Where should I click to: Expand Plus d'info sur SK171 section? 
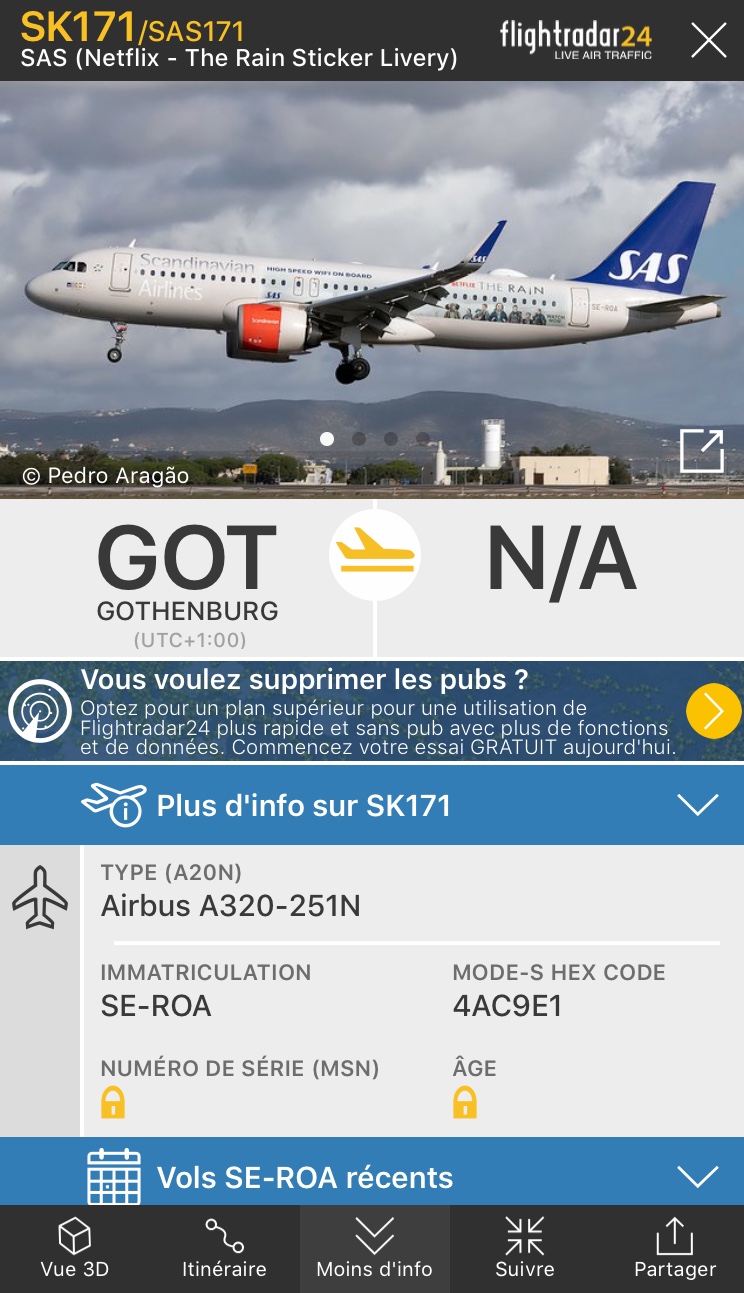[697, 805]
